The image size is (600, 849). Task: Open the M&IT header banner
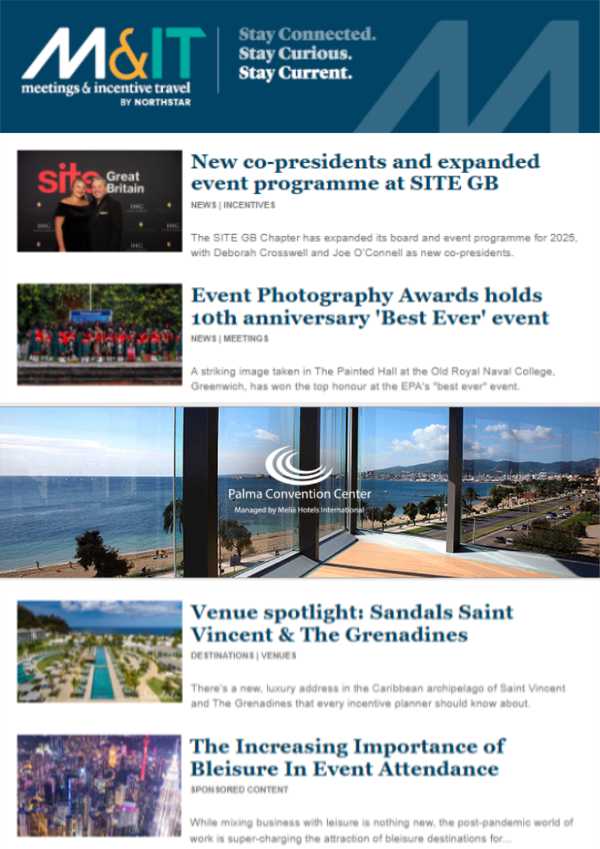[x=300, y=66]
